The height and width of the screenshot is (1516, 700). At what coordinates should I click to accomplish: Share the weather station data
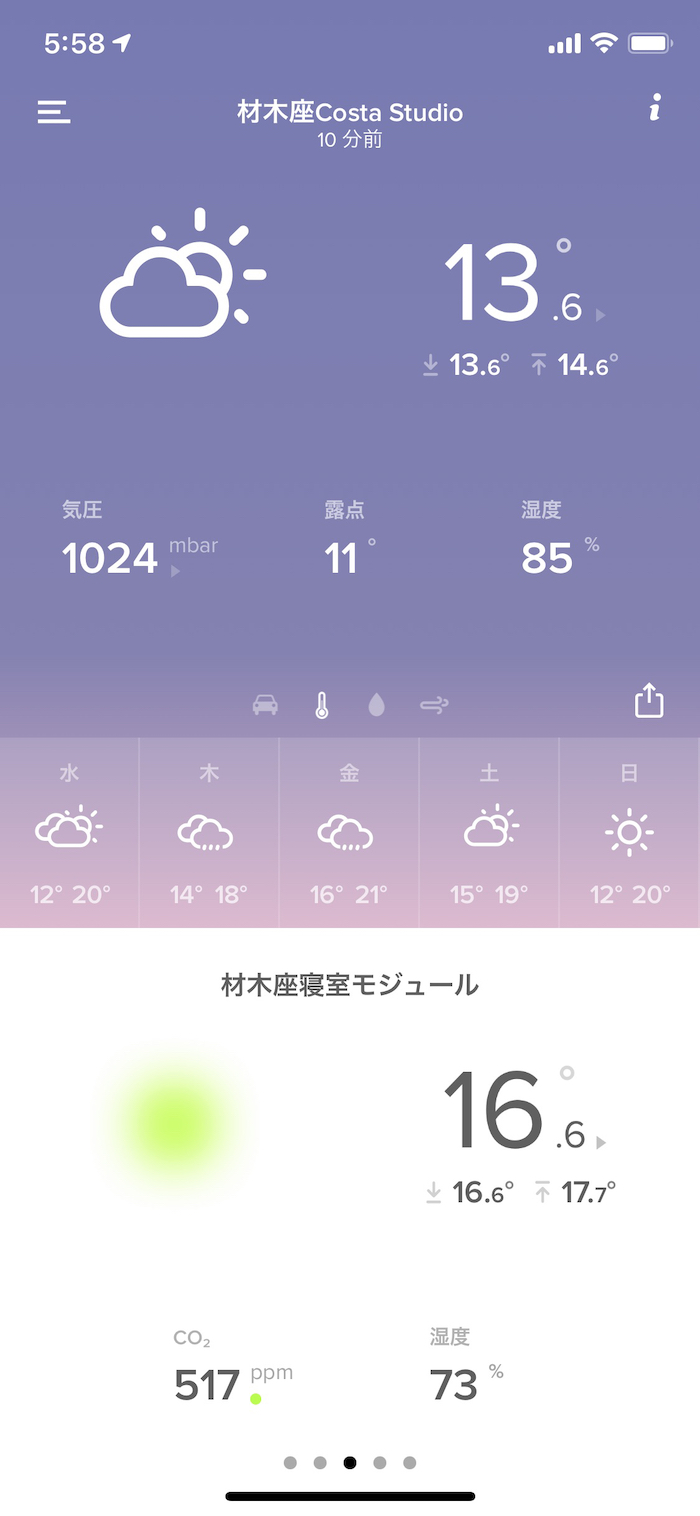[x=649, y=700]
